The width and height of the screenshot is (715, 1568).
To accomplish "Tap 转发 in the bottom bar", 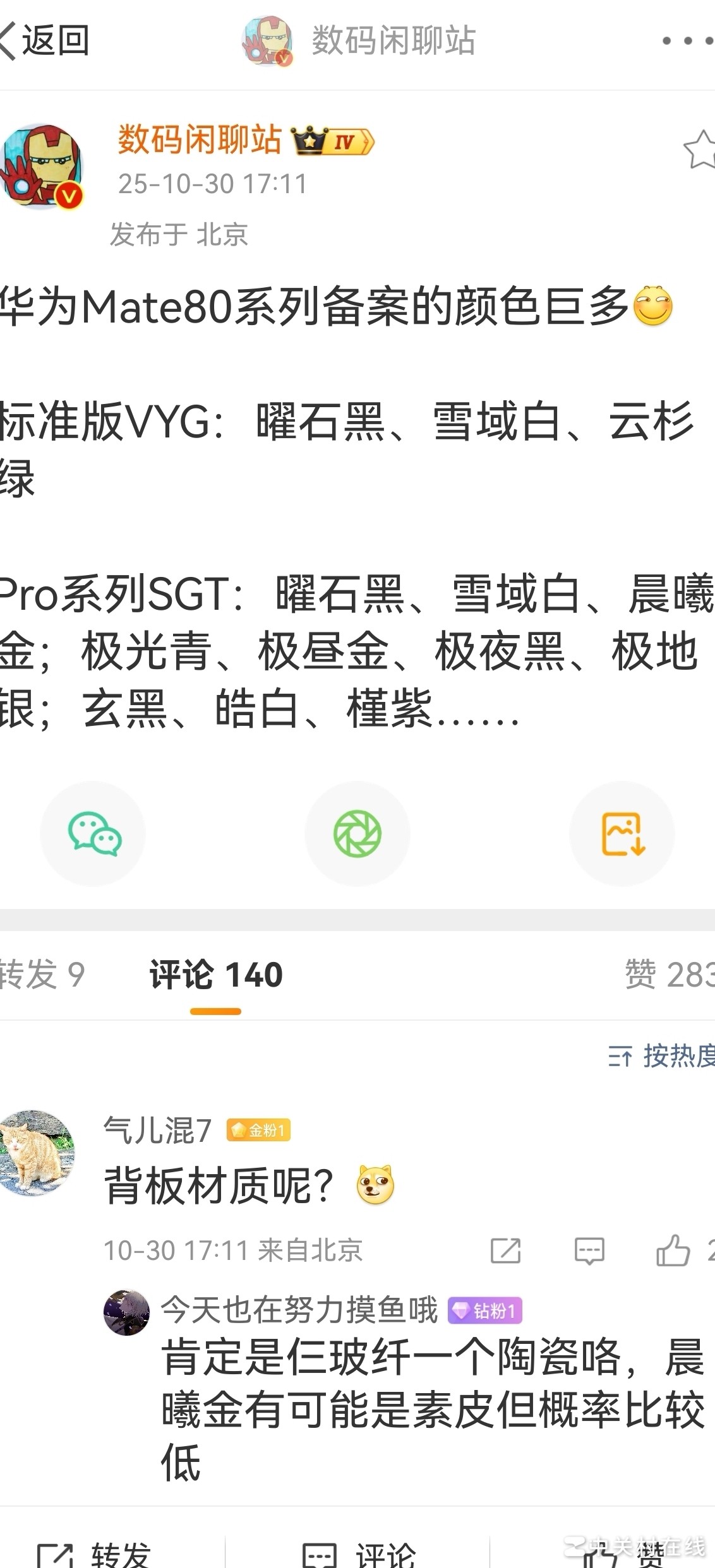I will tap(95, 1553).
